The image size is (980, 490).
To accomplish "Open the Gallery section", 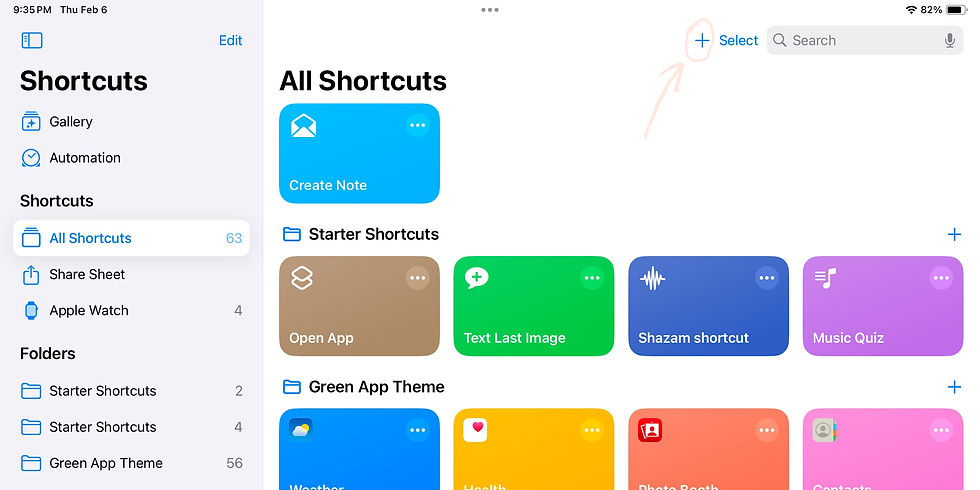I will [x=70, y=122].
